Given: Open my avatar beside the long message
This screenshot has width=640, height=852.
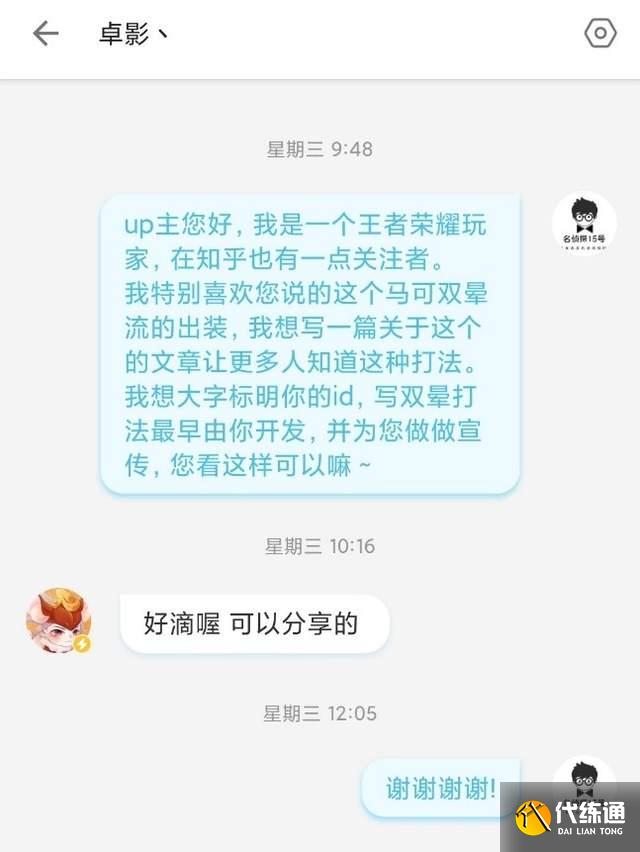Looking at the screenshot, I should 584,225.
